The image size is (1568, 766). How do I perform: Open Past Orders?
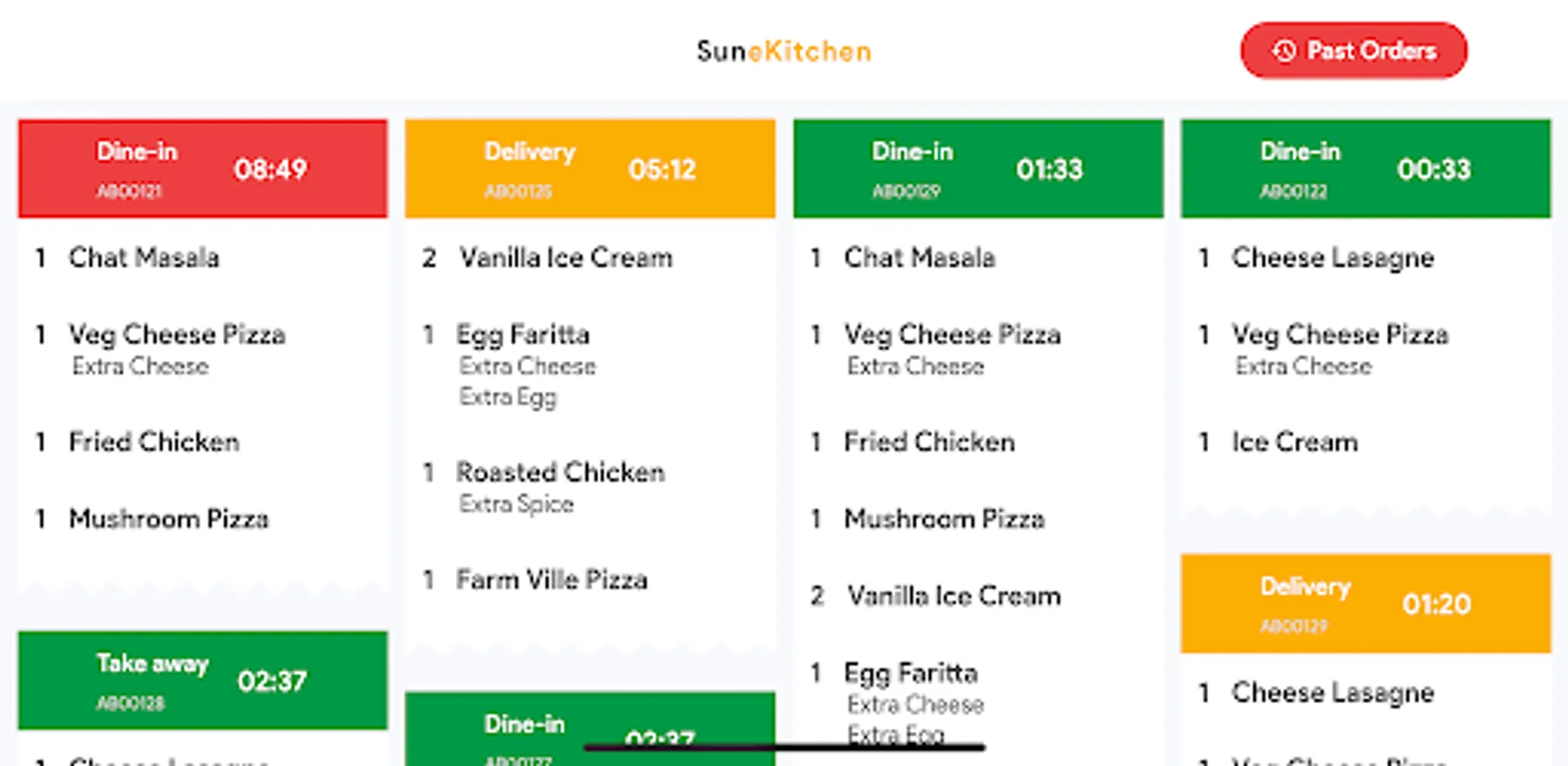[x=1353, y=51]
